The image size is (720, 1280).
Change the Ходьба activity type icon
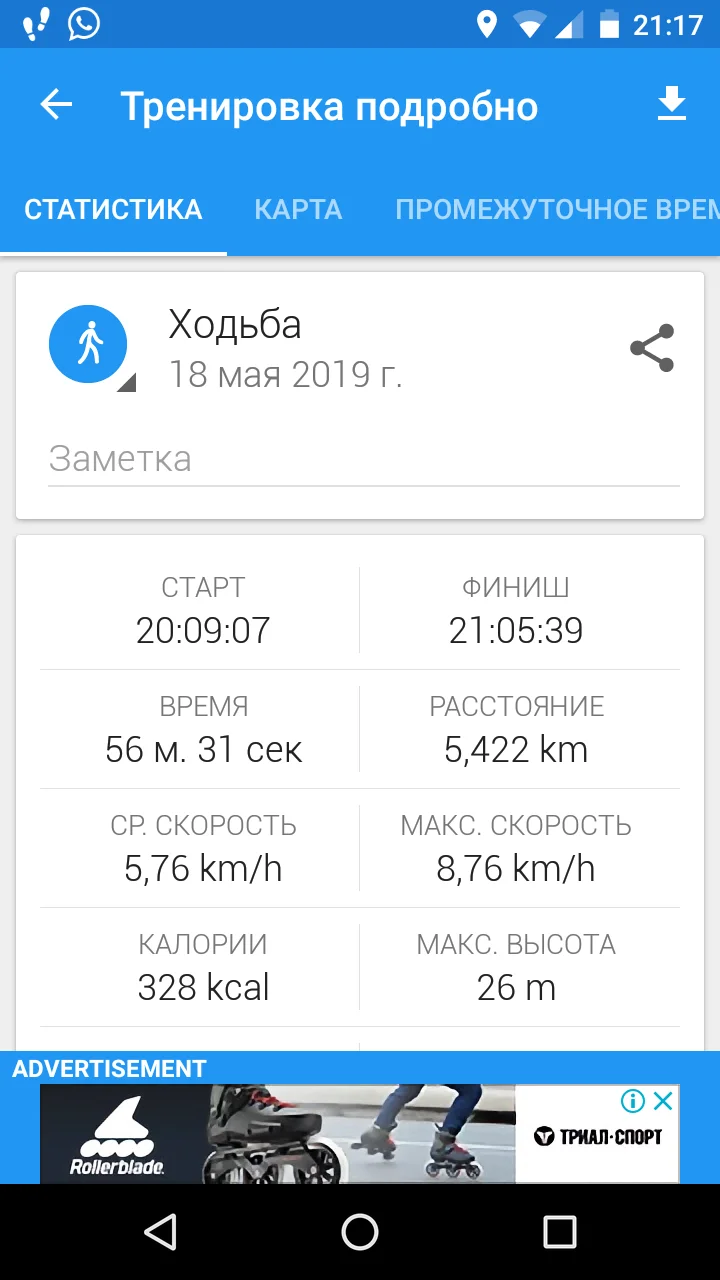(89, 345)
